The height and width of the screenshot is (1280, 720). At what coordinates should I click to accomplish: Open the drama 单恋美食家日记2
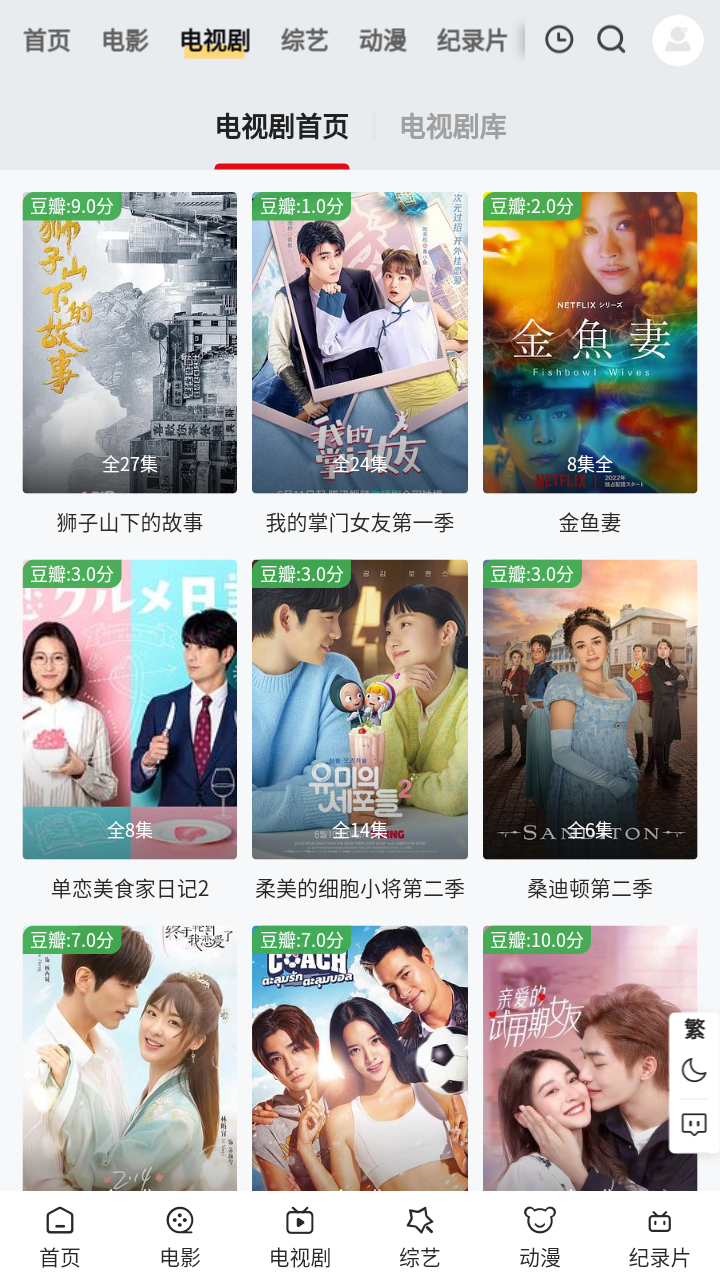[130, 710]
